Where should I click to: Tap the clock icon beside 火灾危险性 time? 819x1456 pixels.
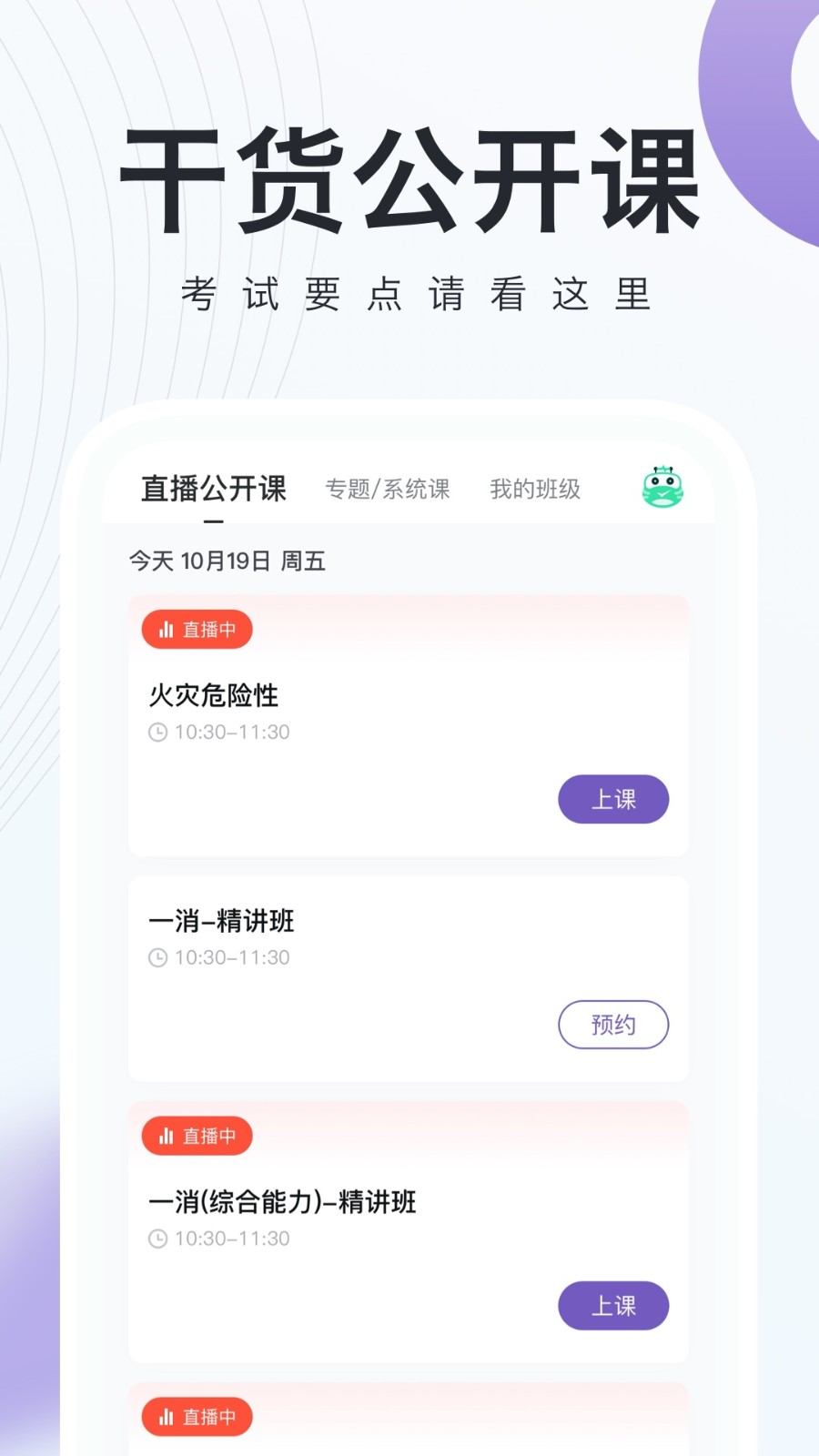157,731
